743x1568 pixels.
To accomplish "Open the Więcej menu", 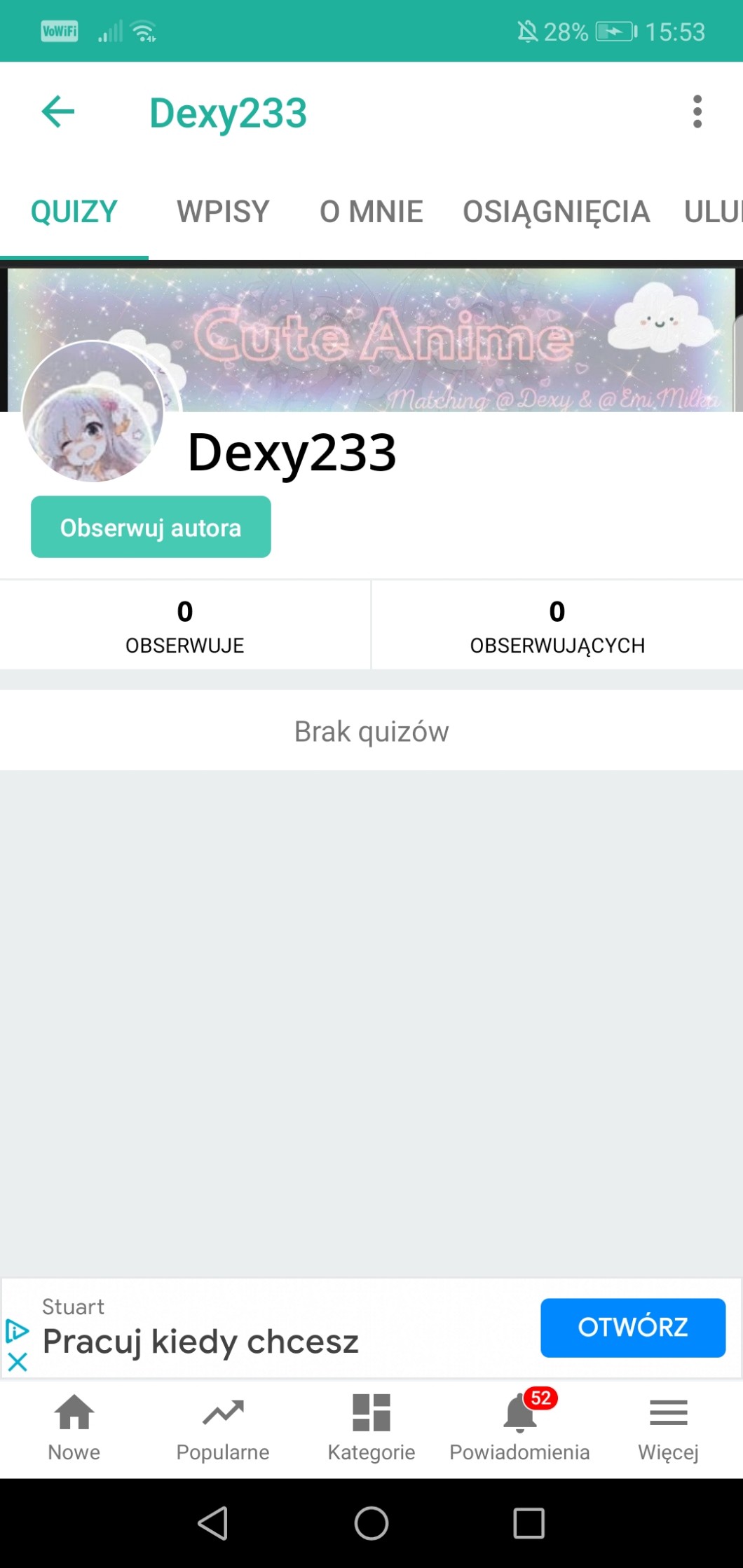I will click(668, 1425).
